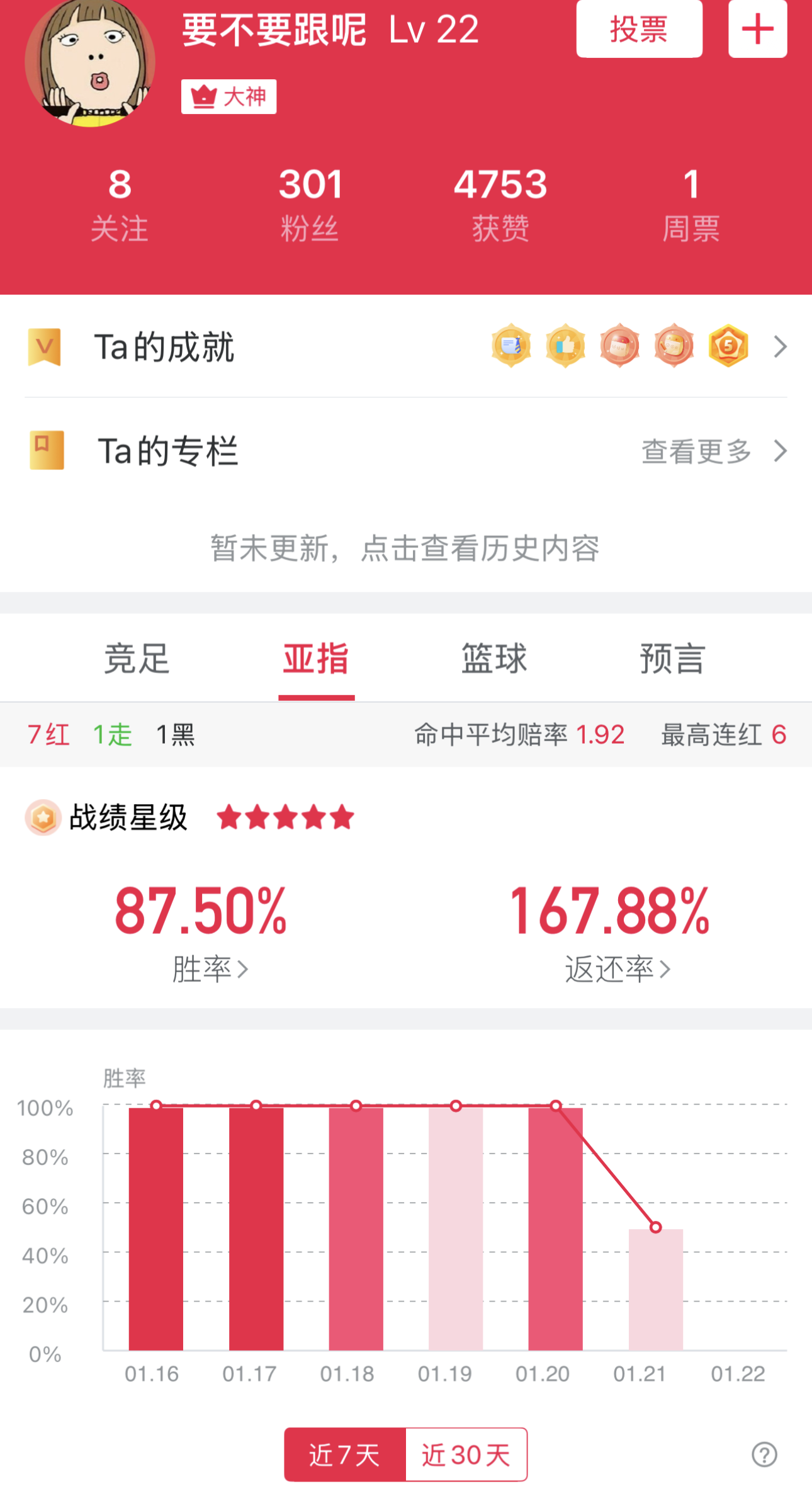Image resolution: width=812 pixels, height=1486 pixels.
Task: Tap the 投票 vote button
Action: 639,29
